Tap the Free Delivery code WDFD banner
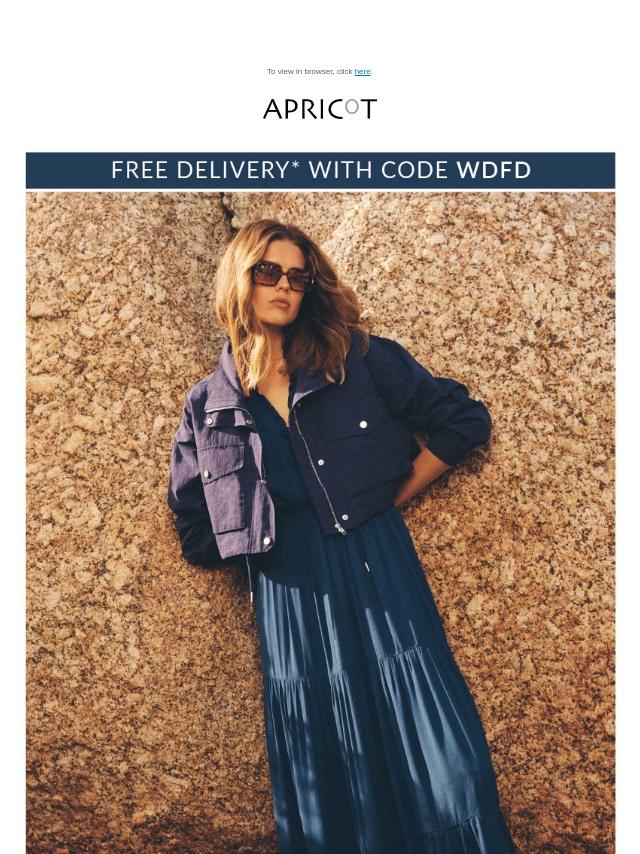 (320, 170)
